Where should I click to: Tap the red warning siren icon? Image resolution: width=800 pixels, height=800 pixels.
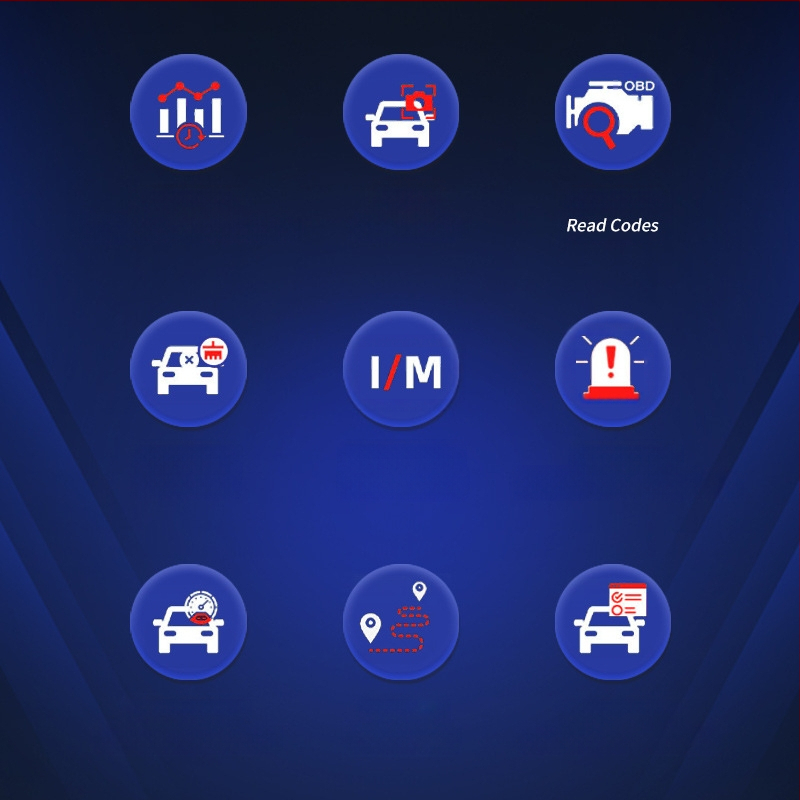[x=612, y=368]
